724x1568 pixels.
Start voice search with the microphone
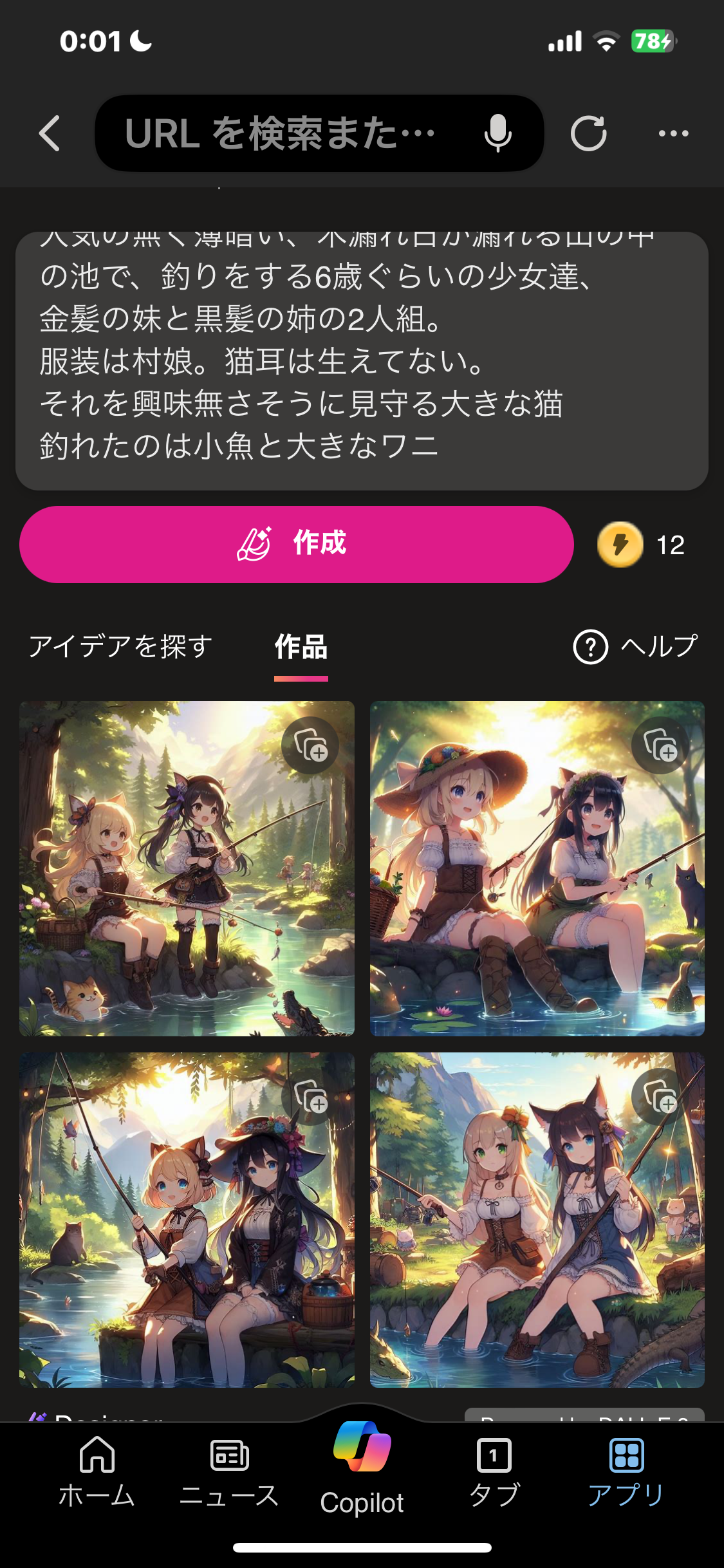pyautogui.click(x=497, y=133)
